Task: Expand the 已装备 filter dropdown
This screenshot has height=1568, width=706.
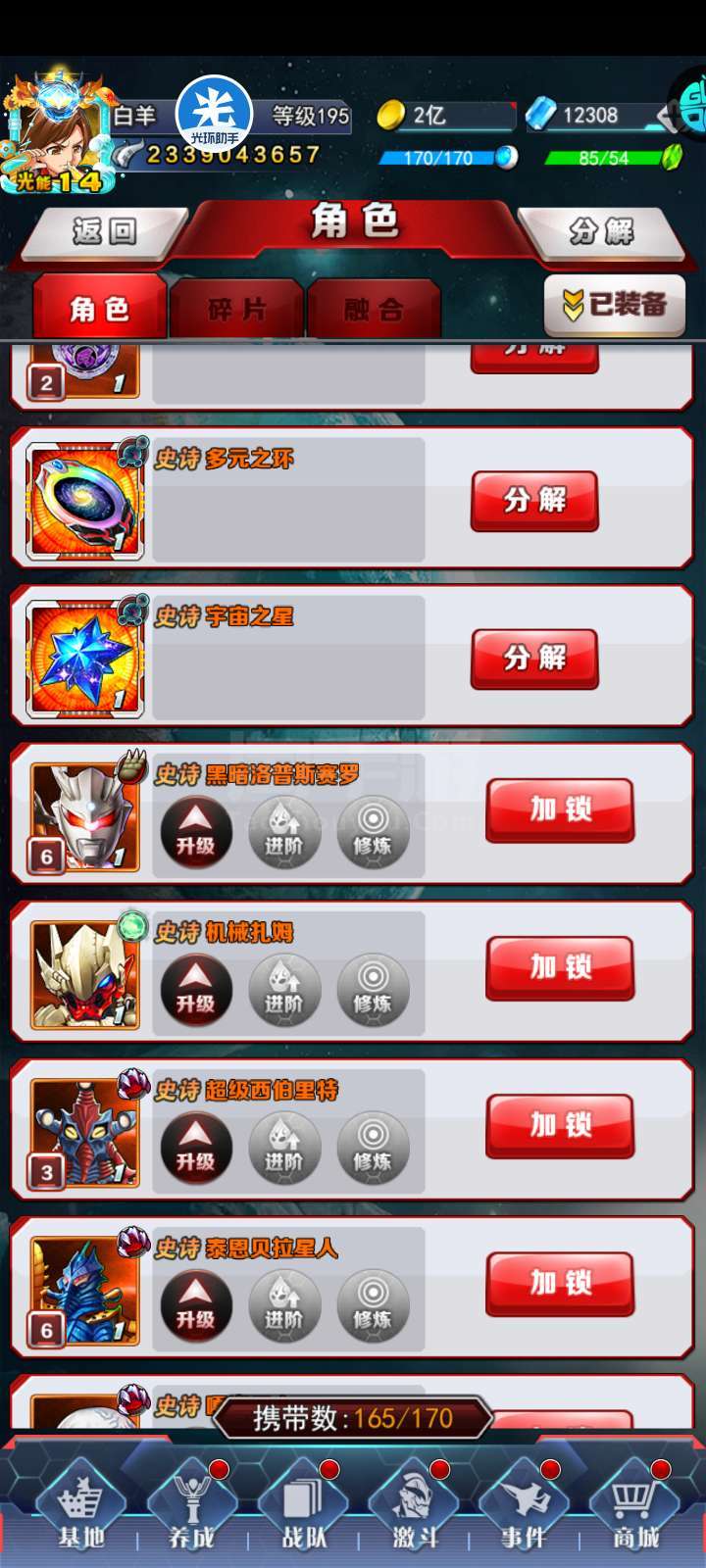Action: click(x=614, y=304)
